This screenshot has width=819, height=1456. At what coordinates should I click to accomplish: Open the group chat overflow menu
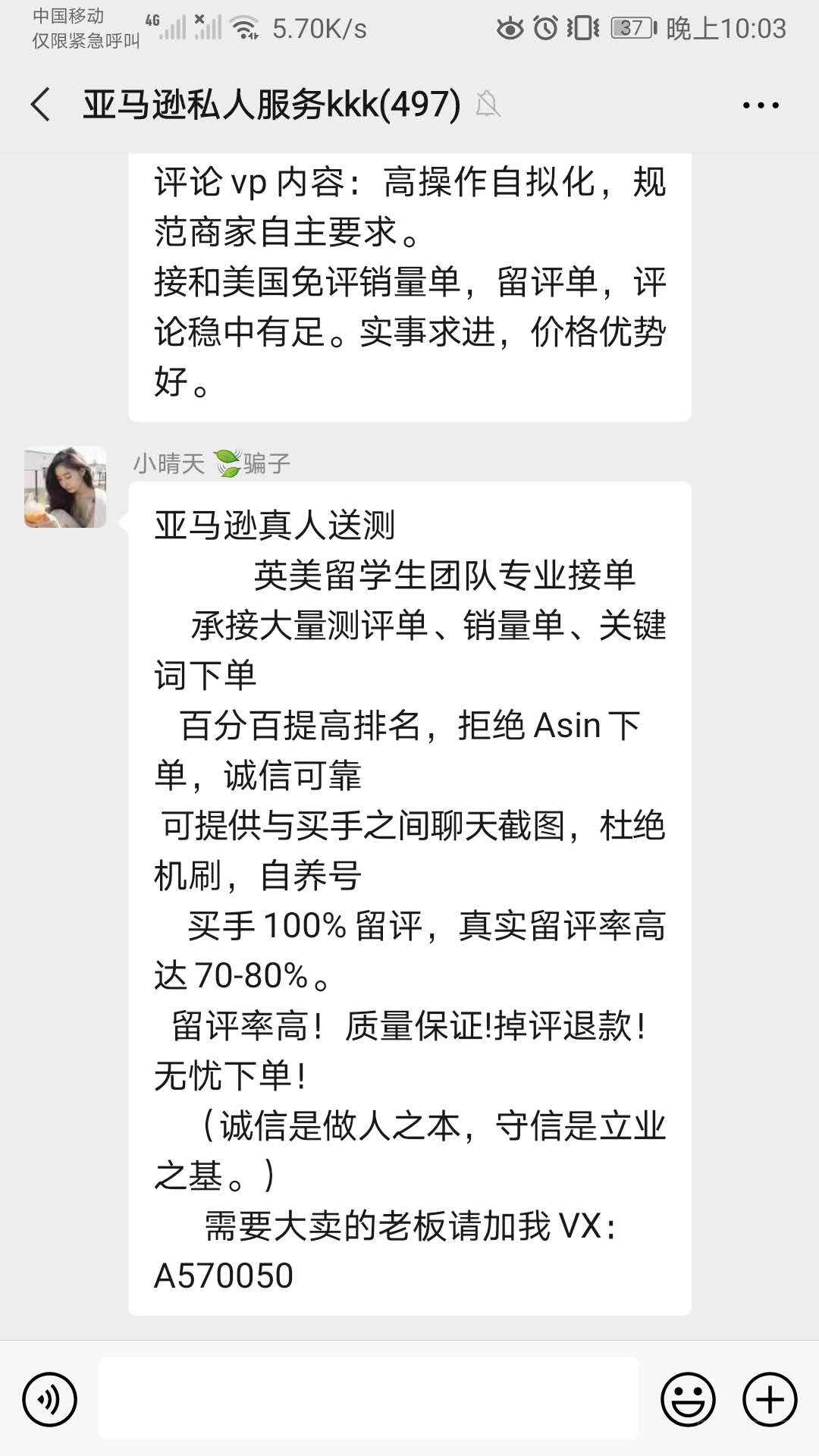[761, 105]
